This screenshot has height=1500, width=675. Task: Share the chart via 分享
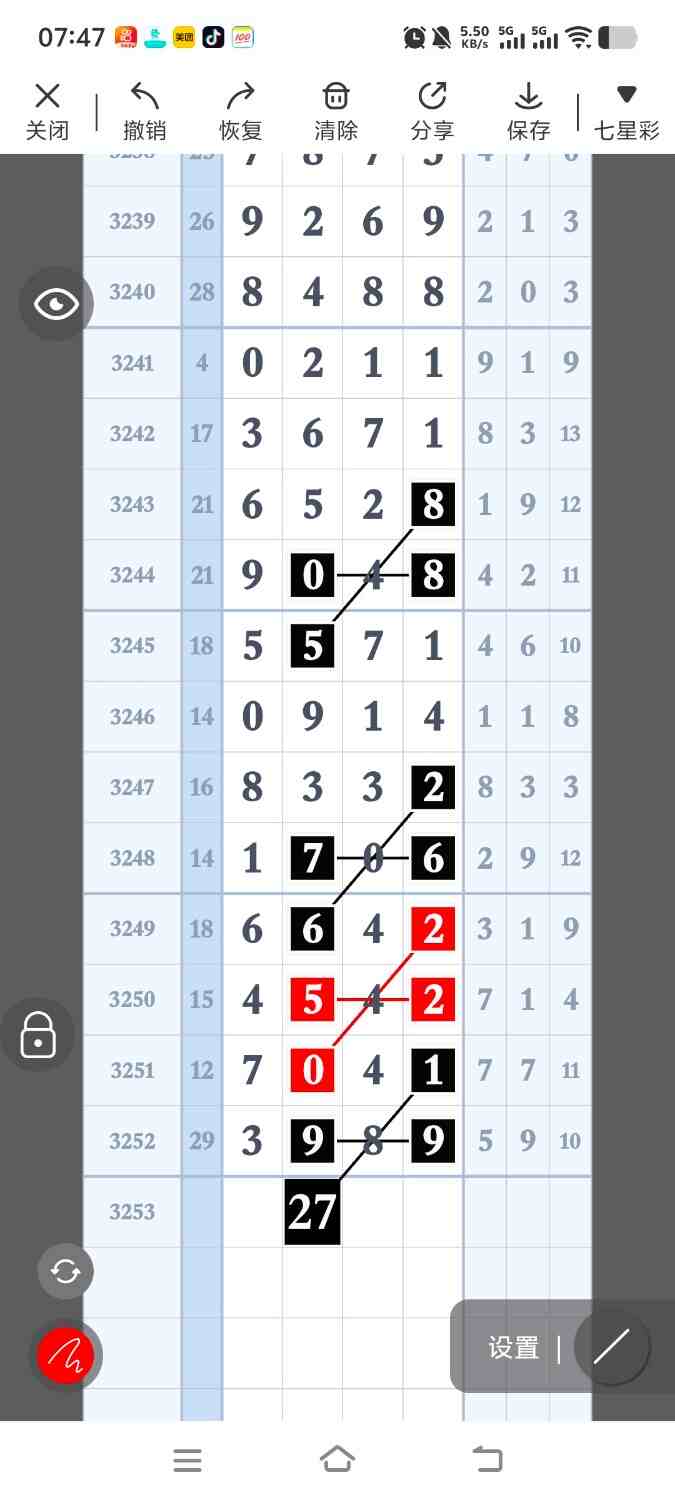(432, 111)
